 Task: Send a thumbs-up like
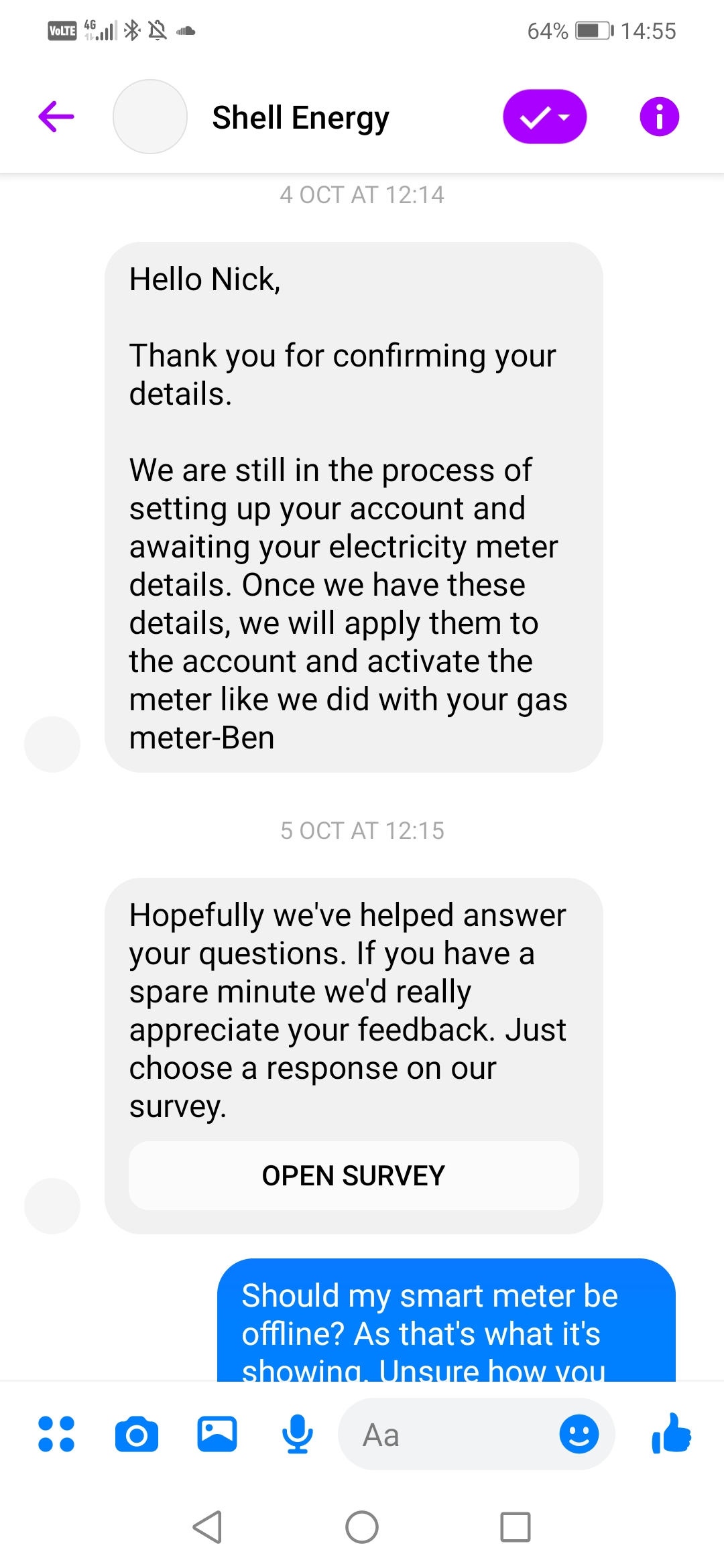pos(671,1433)
